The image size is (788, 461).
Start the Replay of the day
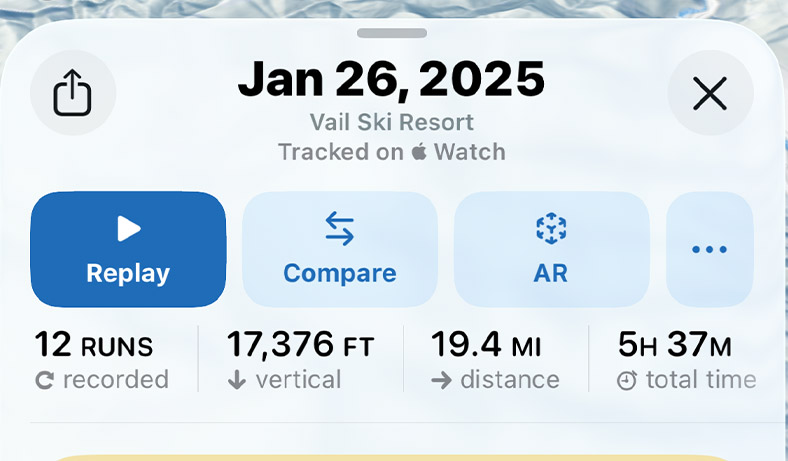coord(128,249)
